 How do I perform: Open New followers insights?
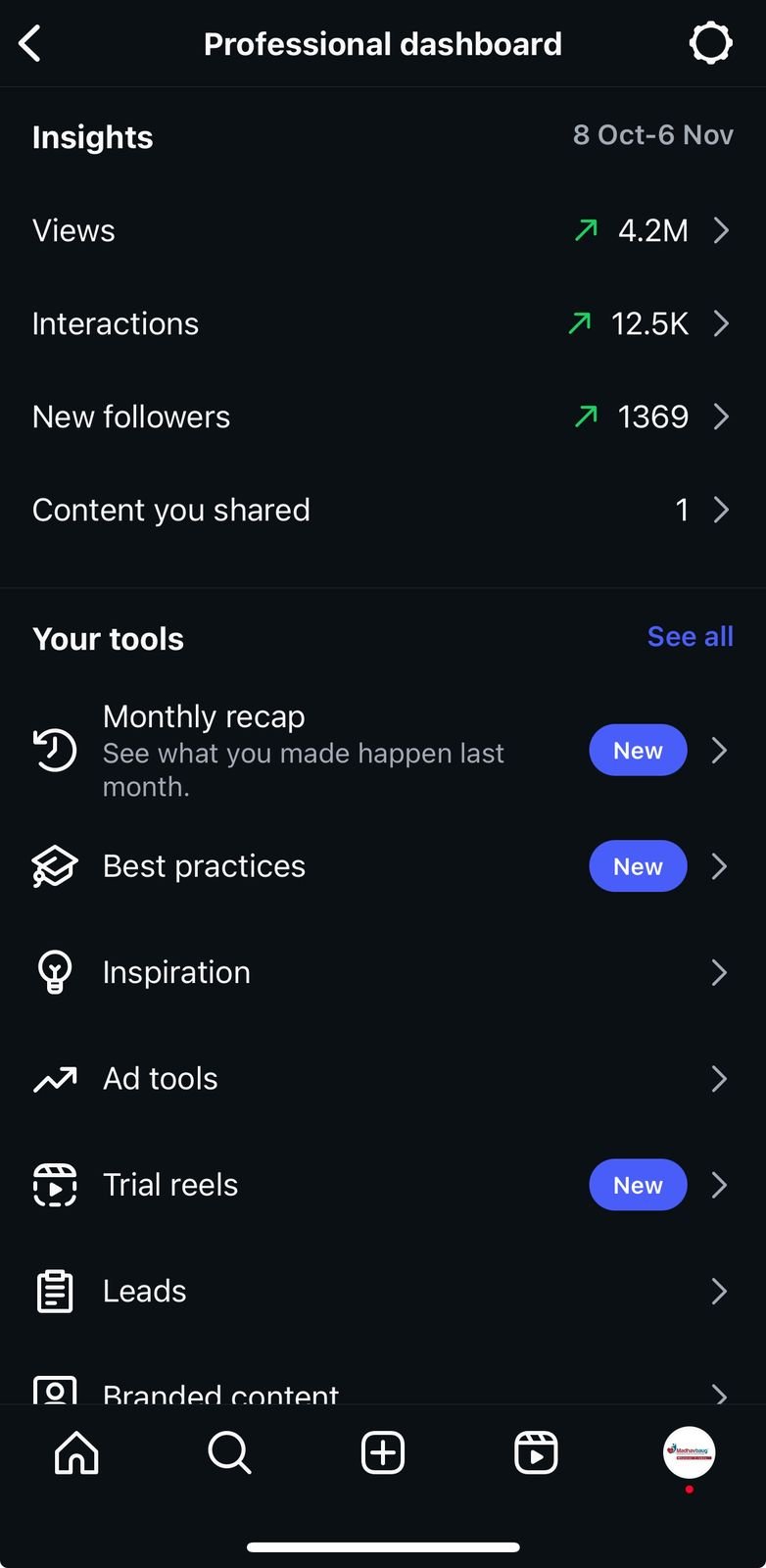tap(382, 417)
